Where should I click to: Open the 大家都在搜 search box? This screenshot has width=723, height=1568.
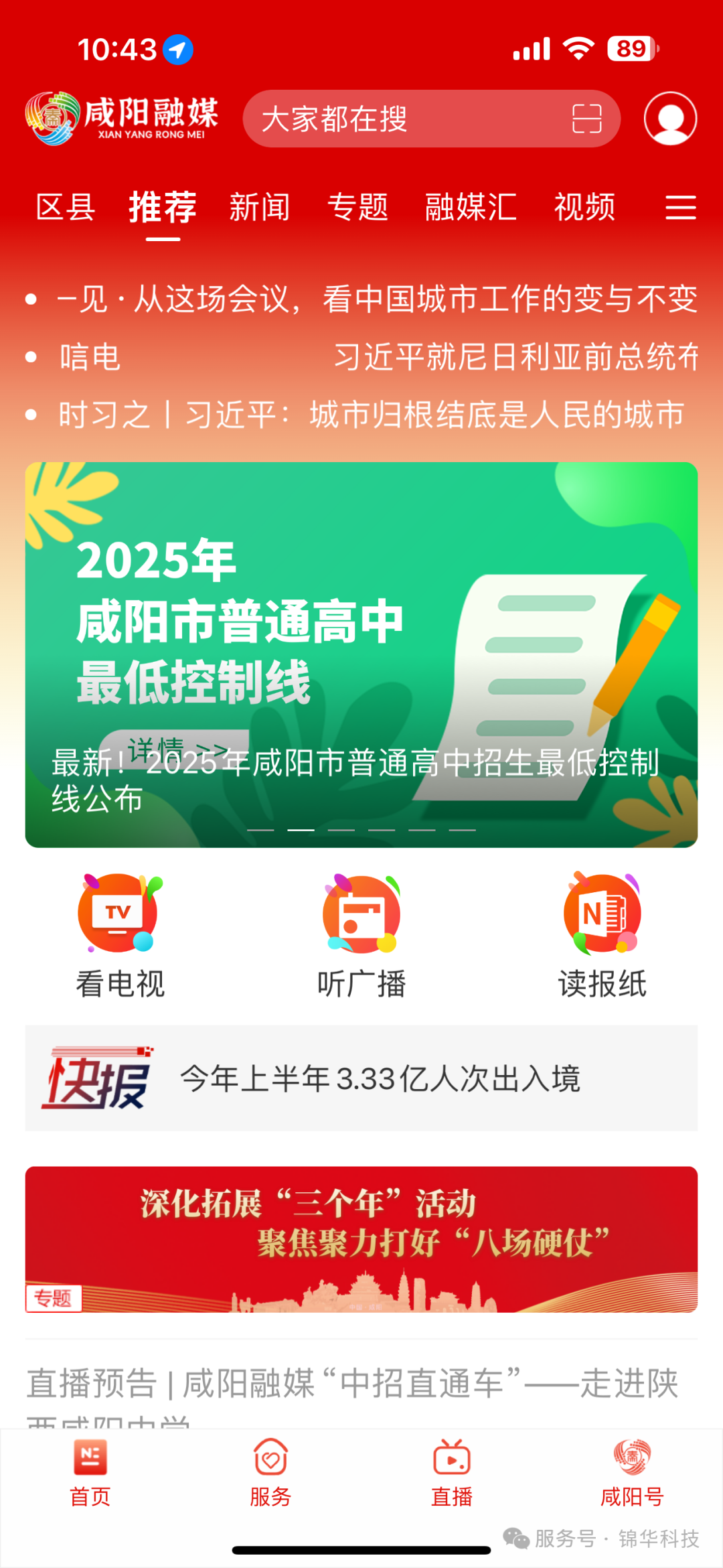[x=402, y=119]
